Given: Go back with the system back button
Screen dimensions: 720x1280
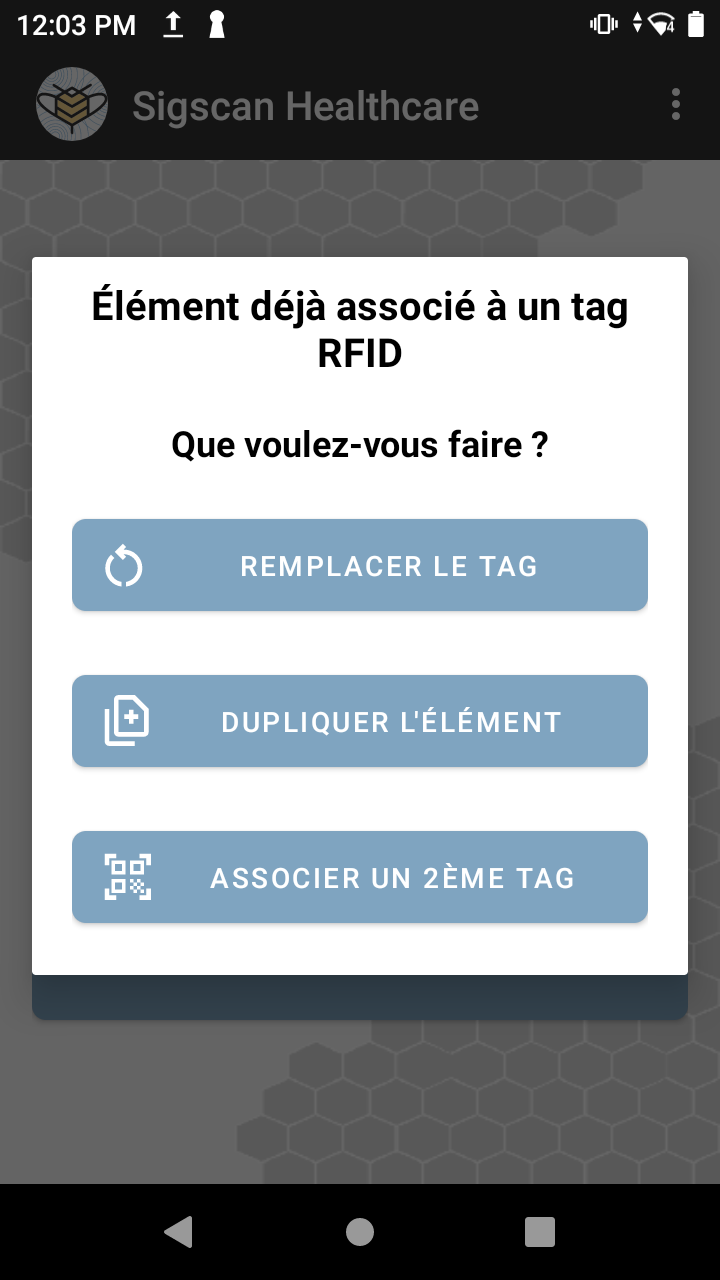Looking at the screenshot, I should point(179,1232).
